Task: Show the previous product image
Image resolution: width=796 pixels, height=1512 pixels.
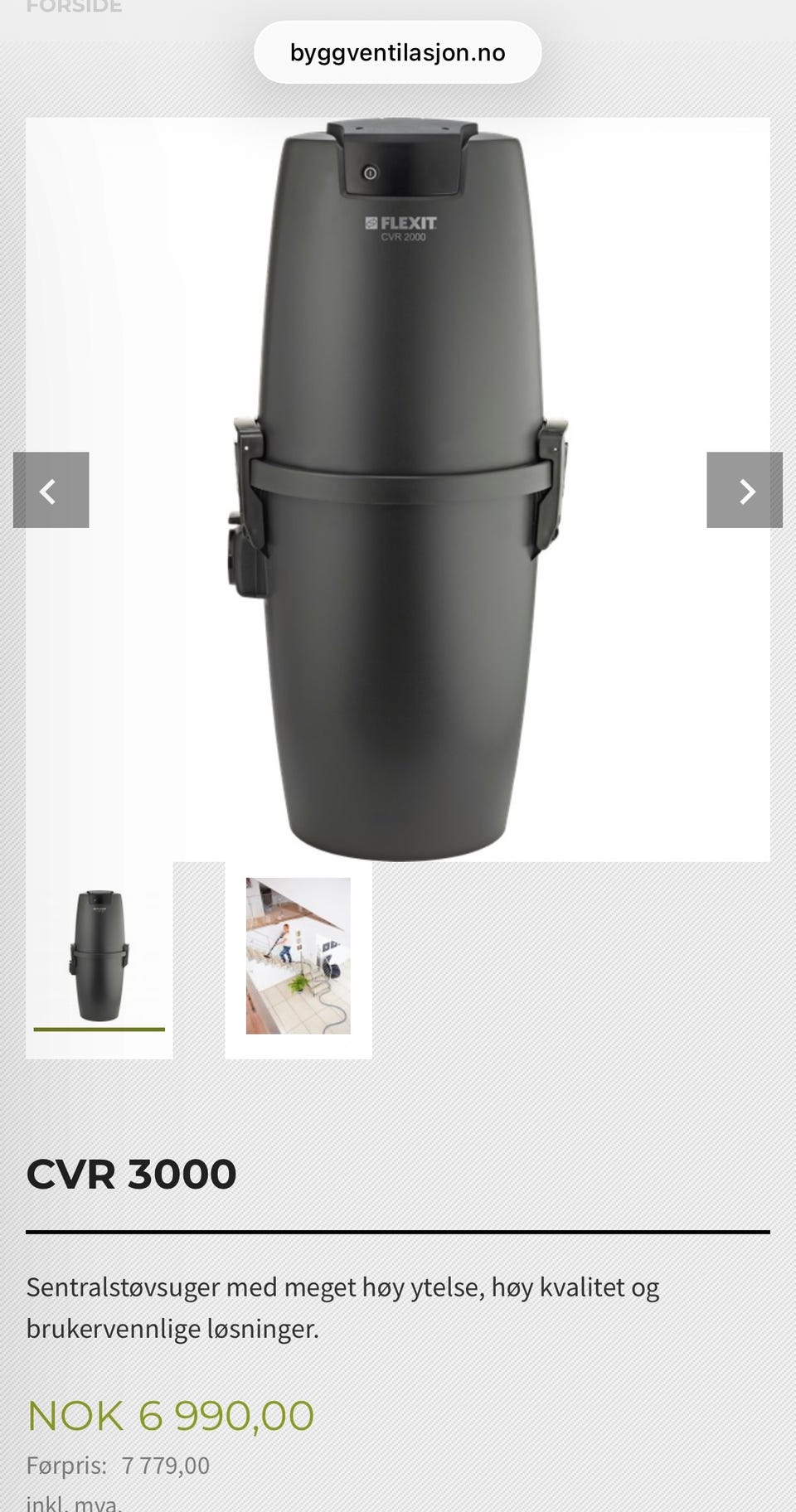Action: 51,490
